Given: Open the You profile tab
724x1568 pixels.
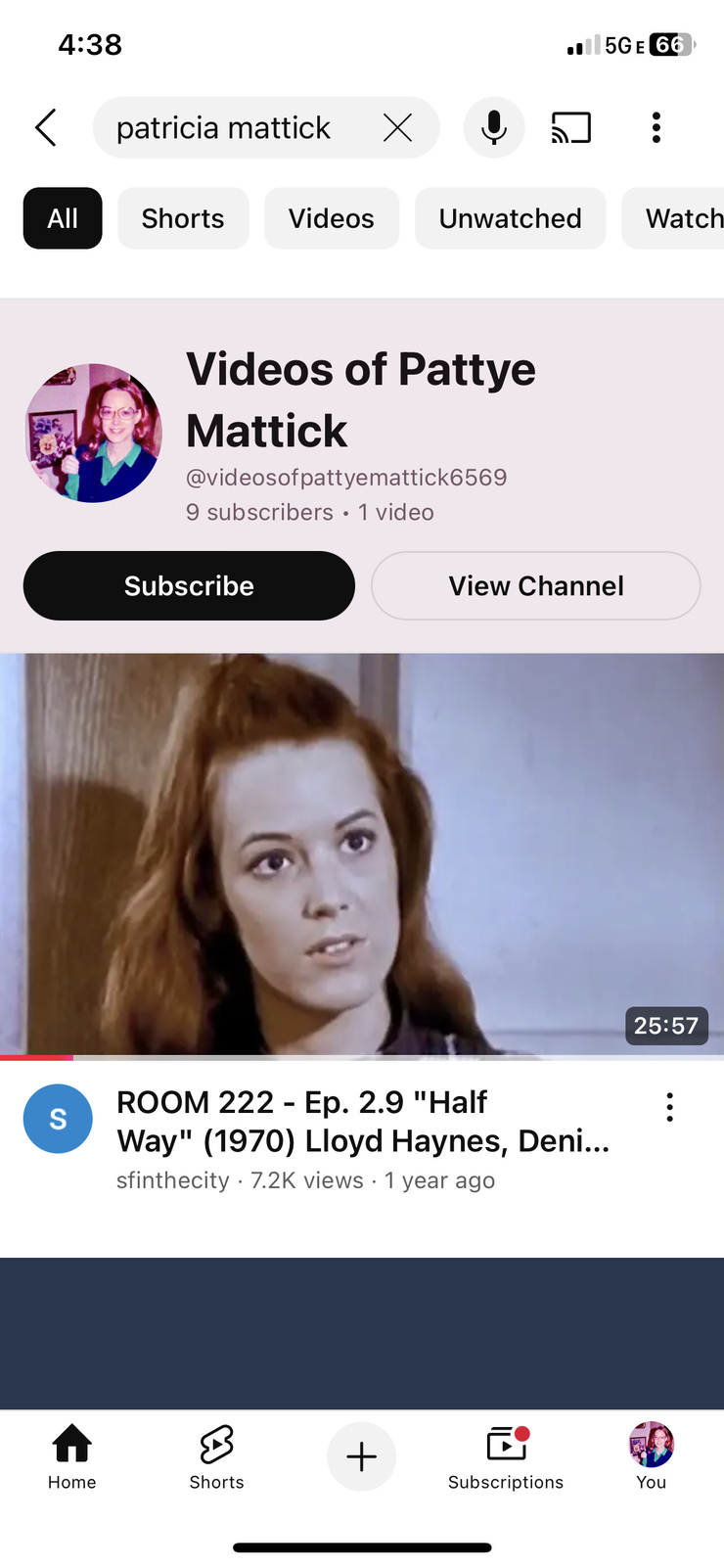Looking at the screenshot, I should pos(650,1456).
